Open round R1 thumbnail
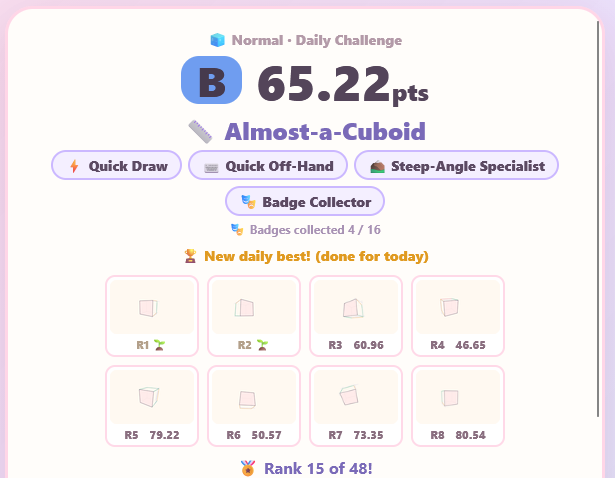Viewport: 615px width, 478px height. pyautogui.click(x=152, y=316)
